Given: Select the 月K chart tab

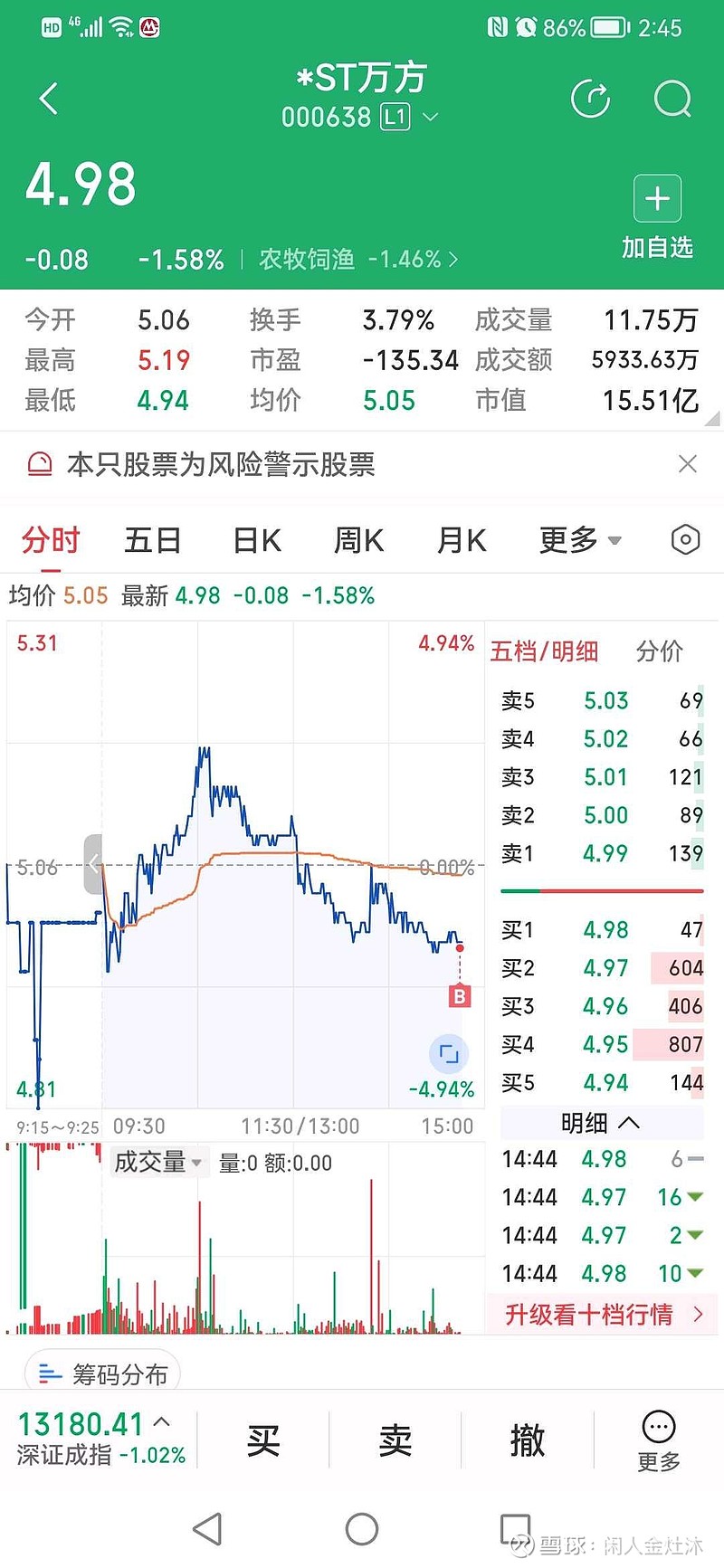Looking at the screenshot, I should coord(462,540).
